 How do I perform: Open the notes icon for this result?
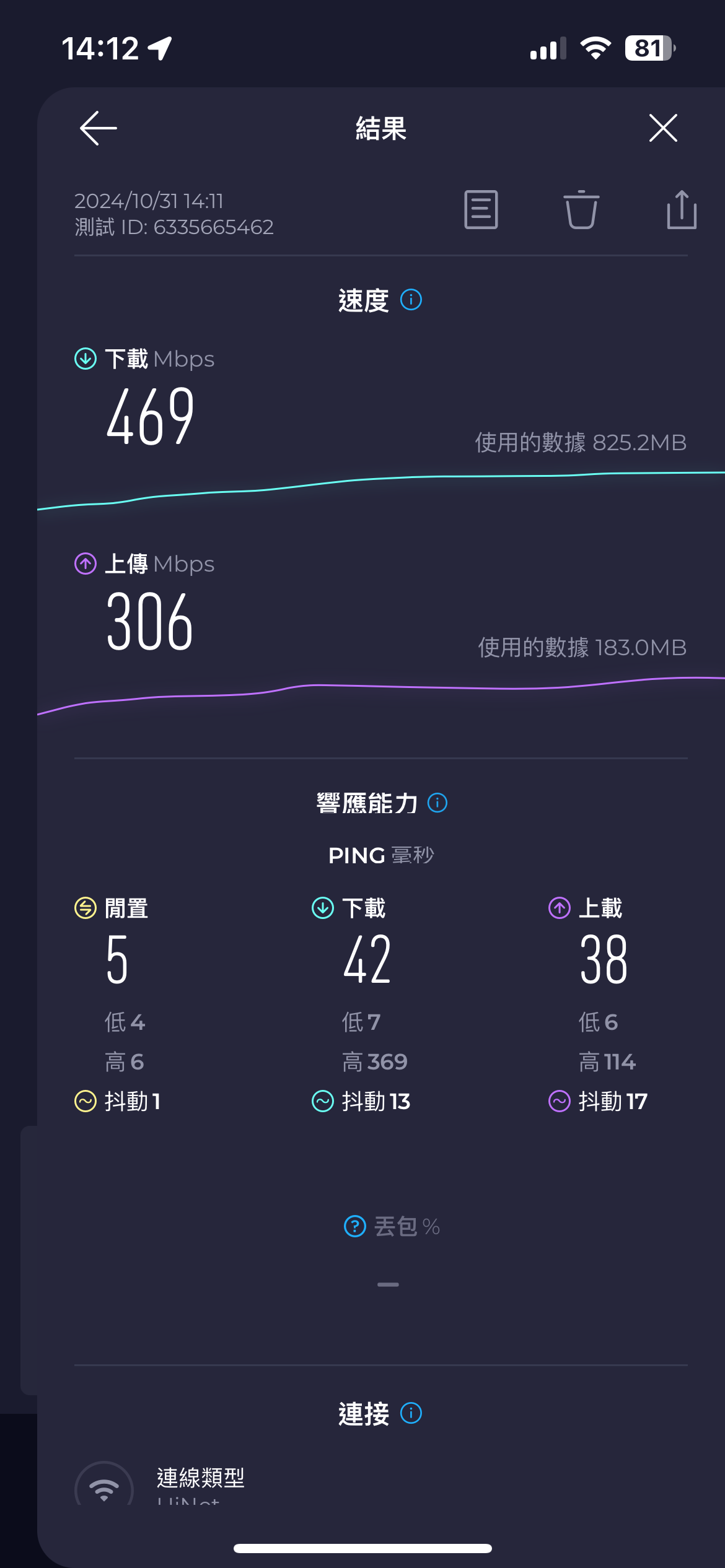(481, 210)
